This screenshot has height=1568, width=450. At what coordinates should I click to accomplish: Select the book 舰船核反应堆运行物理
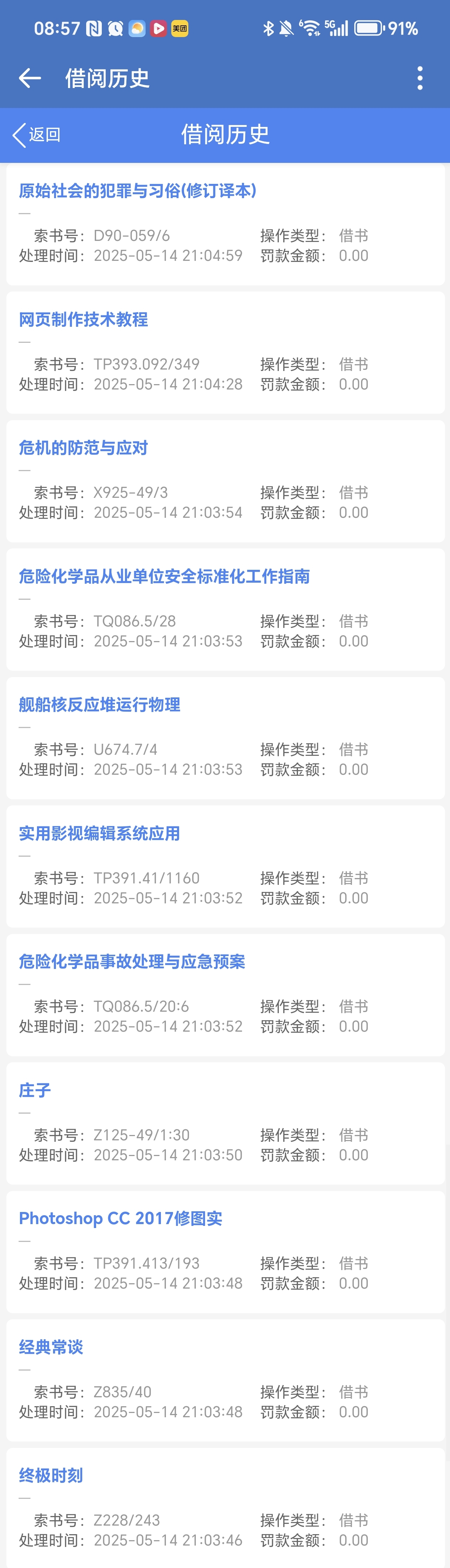(100, 705)
